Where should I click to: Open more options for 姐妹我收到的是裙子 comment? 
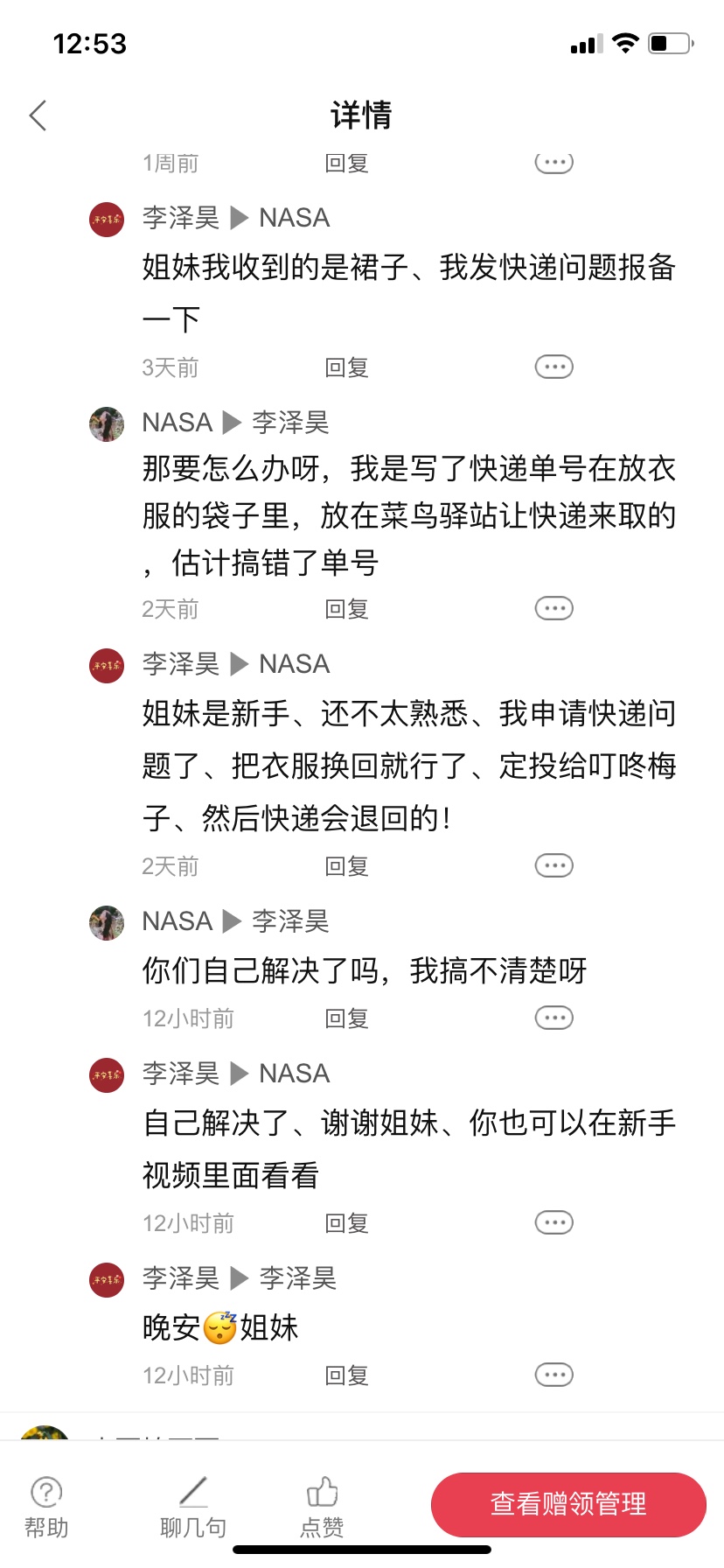coord(553,367)
